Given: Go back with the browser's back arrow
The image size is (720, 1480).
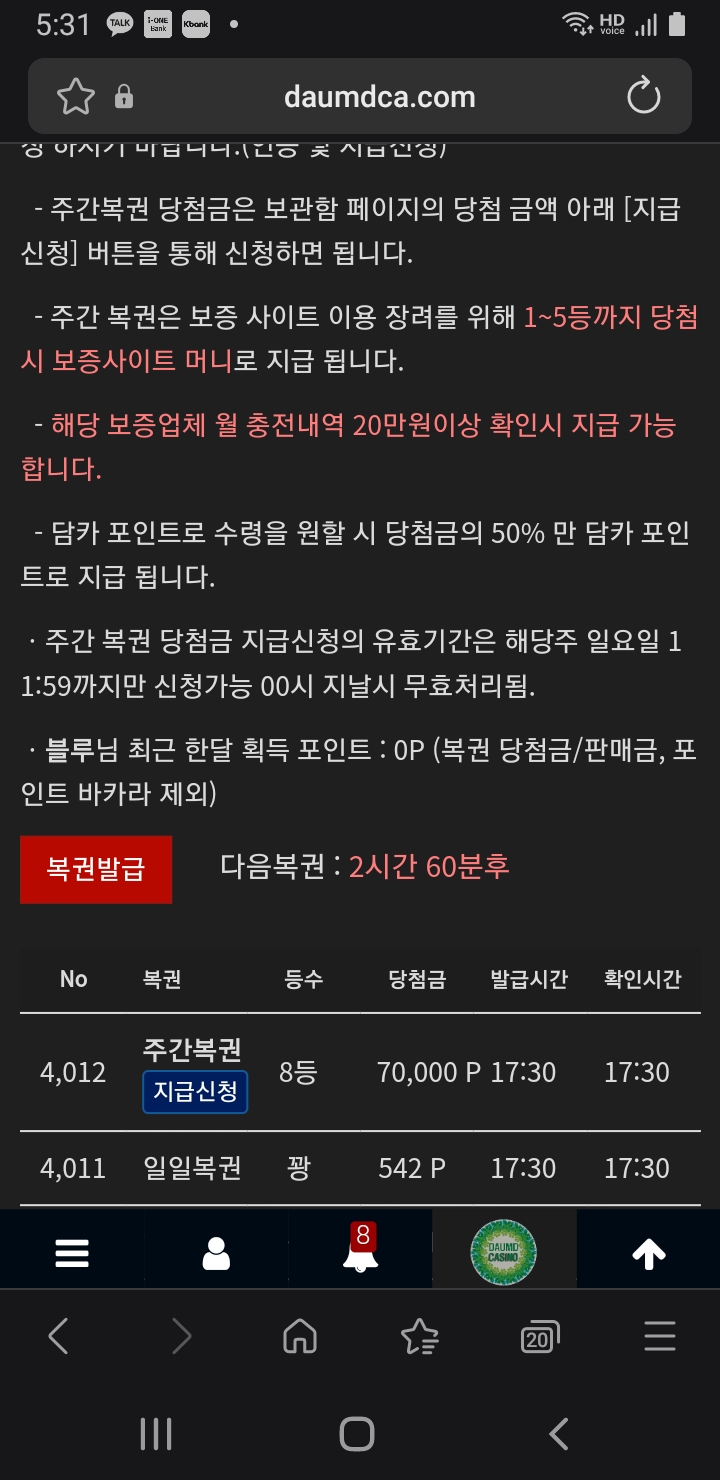Looking at the screenshot, I should [x=59, y=1336].
